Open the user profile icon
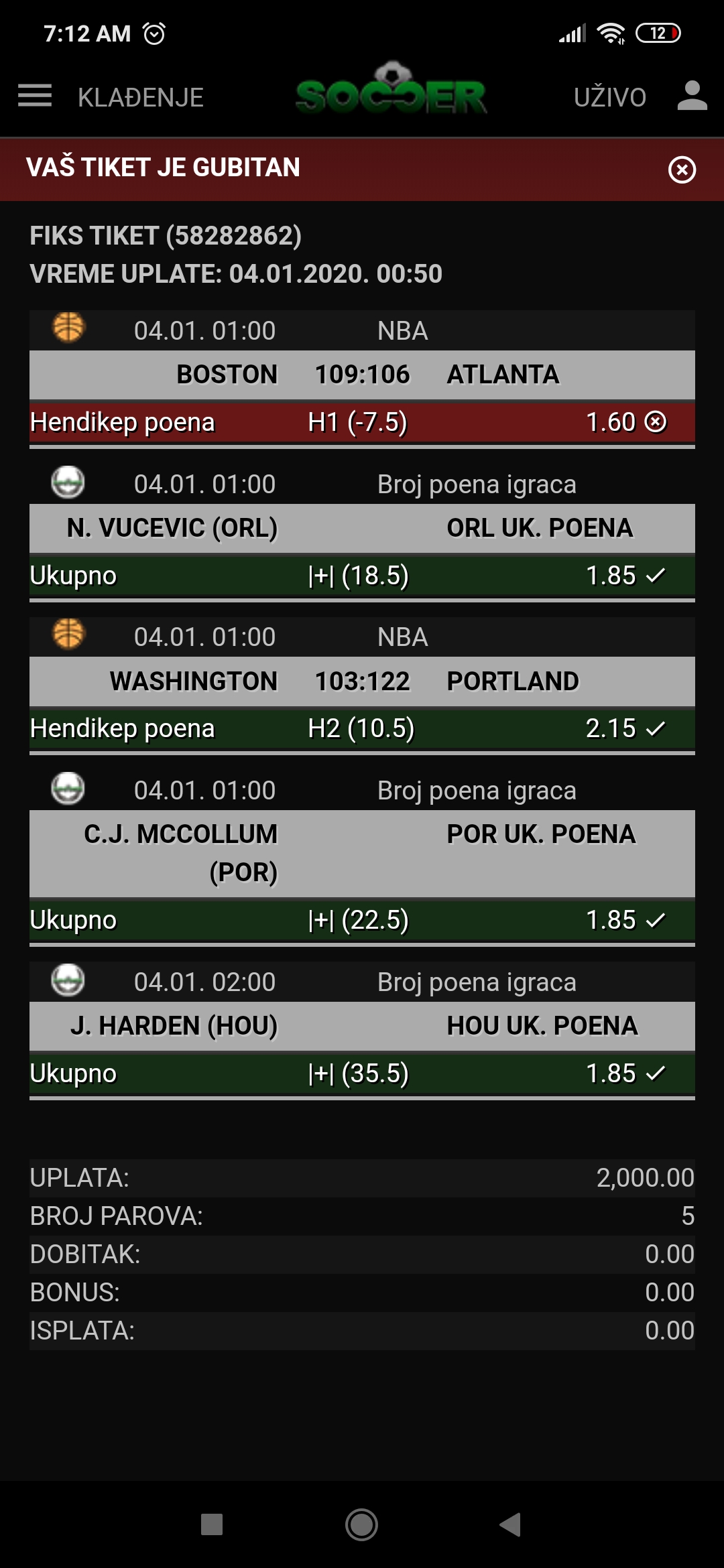Image resolution: width=724 pixels, height=1568 pixels. pyautogui.click(x=692, y=96)
